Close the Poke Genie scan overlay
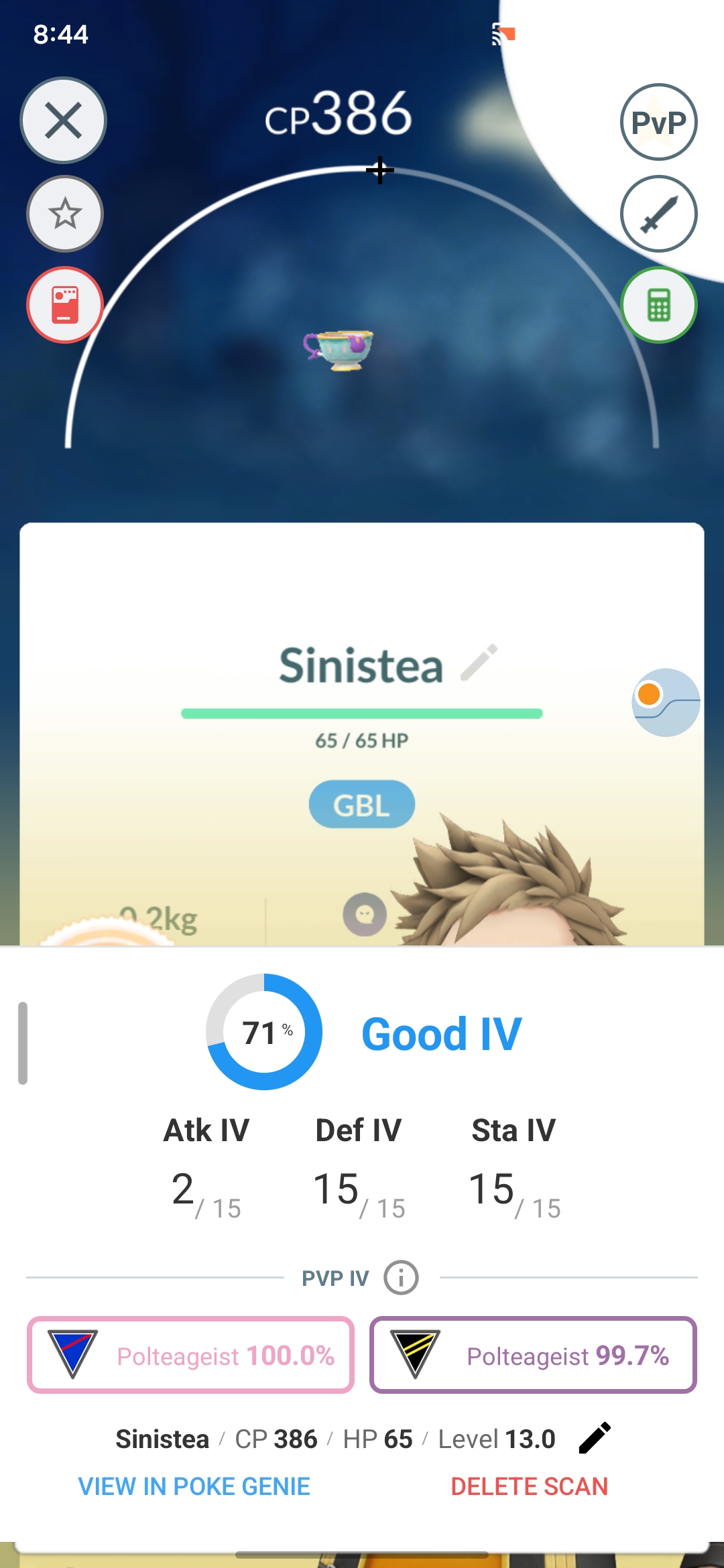The image size is (724, 1568). tap(64, 121)
